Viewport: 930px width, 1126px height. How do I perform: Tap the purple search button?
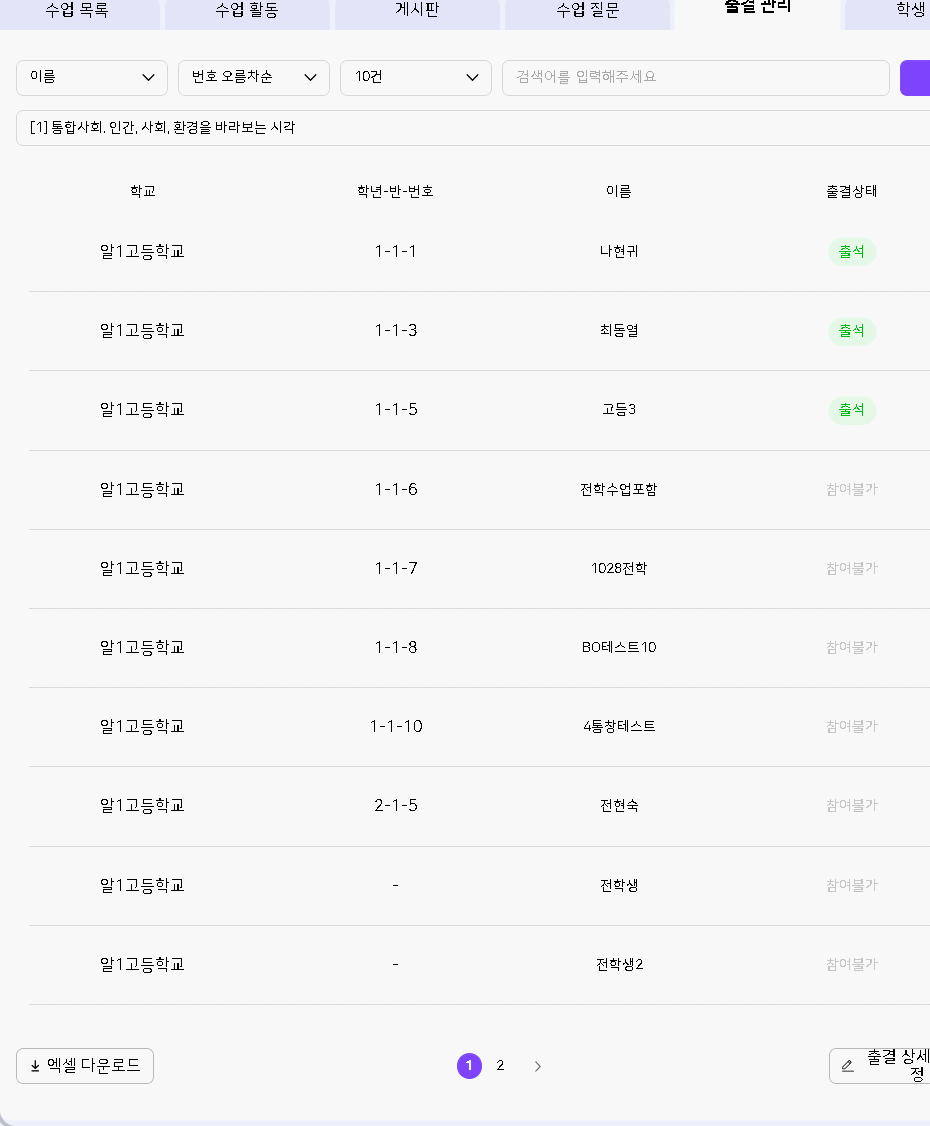916,78
